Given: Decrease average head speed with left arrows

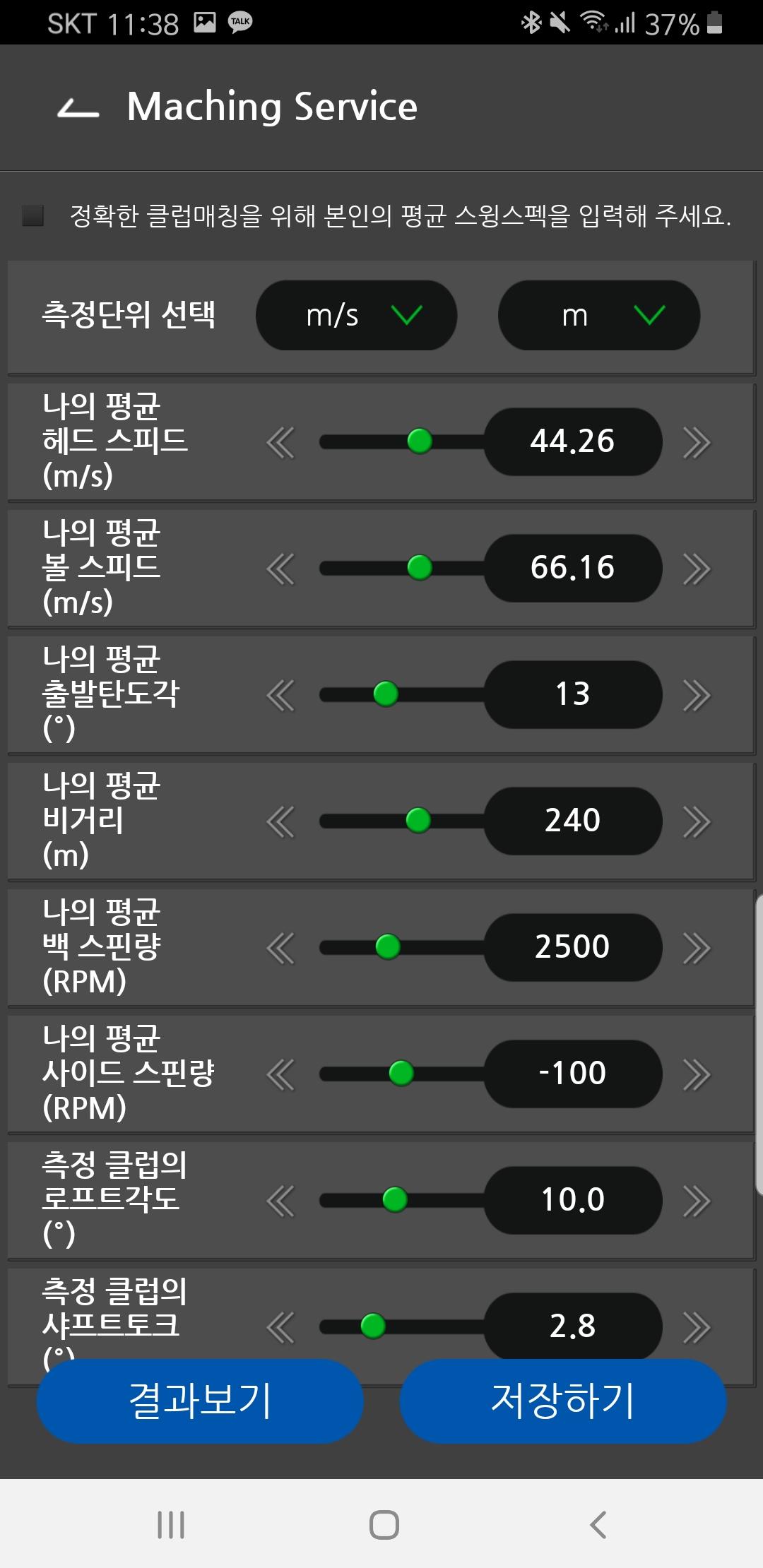Looking at the screenshot, I should click(x=280, y=442).
